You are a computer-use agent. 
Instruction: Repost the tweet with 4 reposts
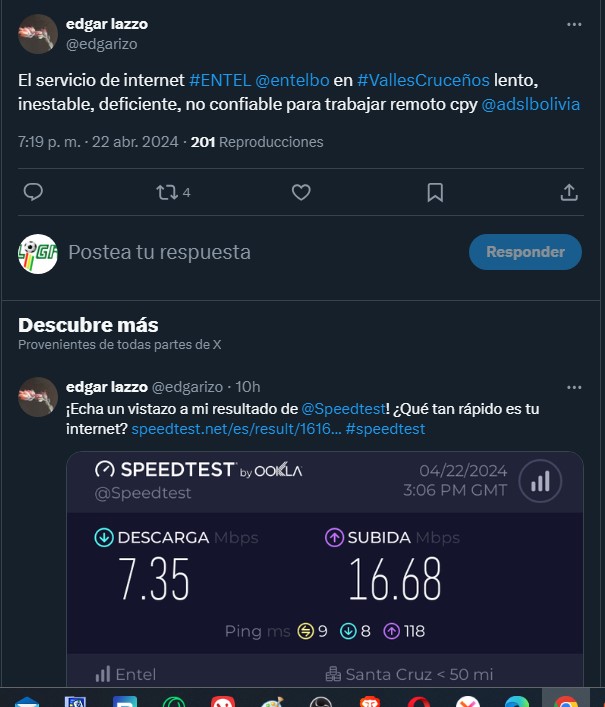(x=168, y=192)
